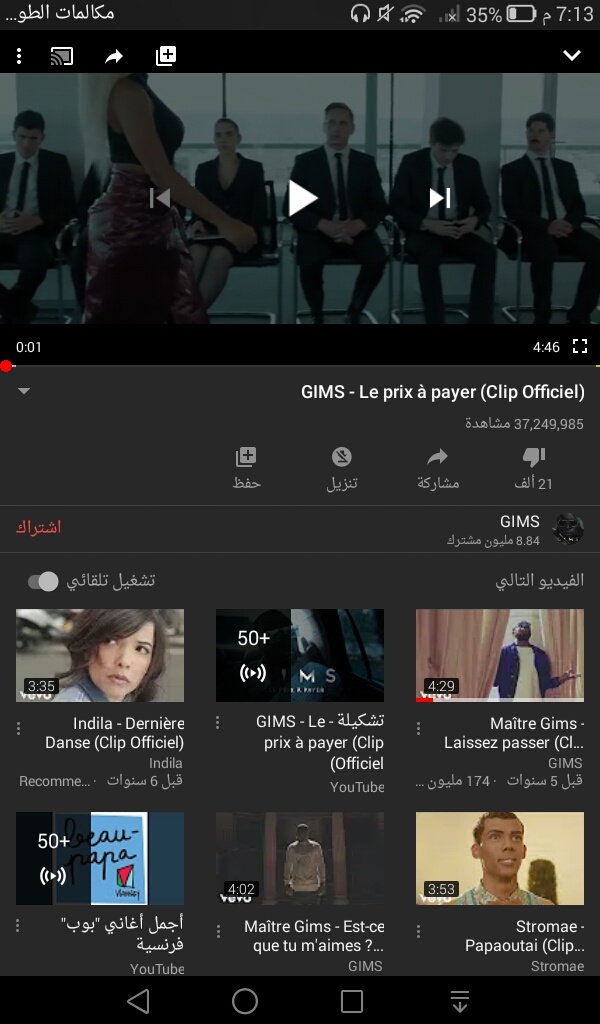The image size is (600, 1024).
Task: Open Indila - Dernière Danse video
Action: pos(100,655)
